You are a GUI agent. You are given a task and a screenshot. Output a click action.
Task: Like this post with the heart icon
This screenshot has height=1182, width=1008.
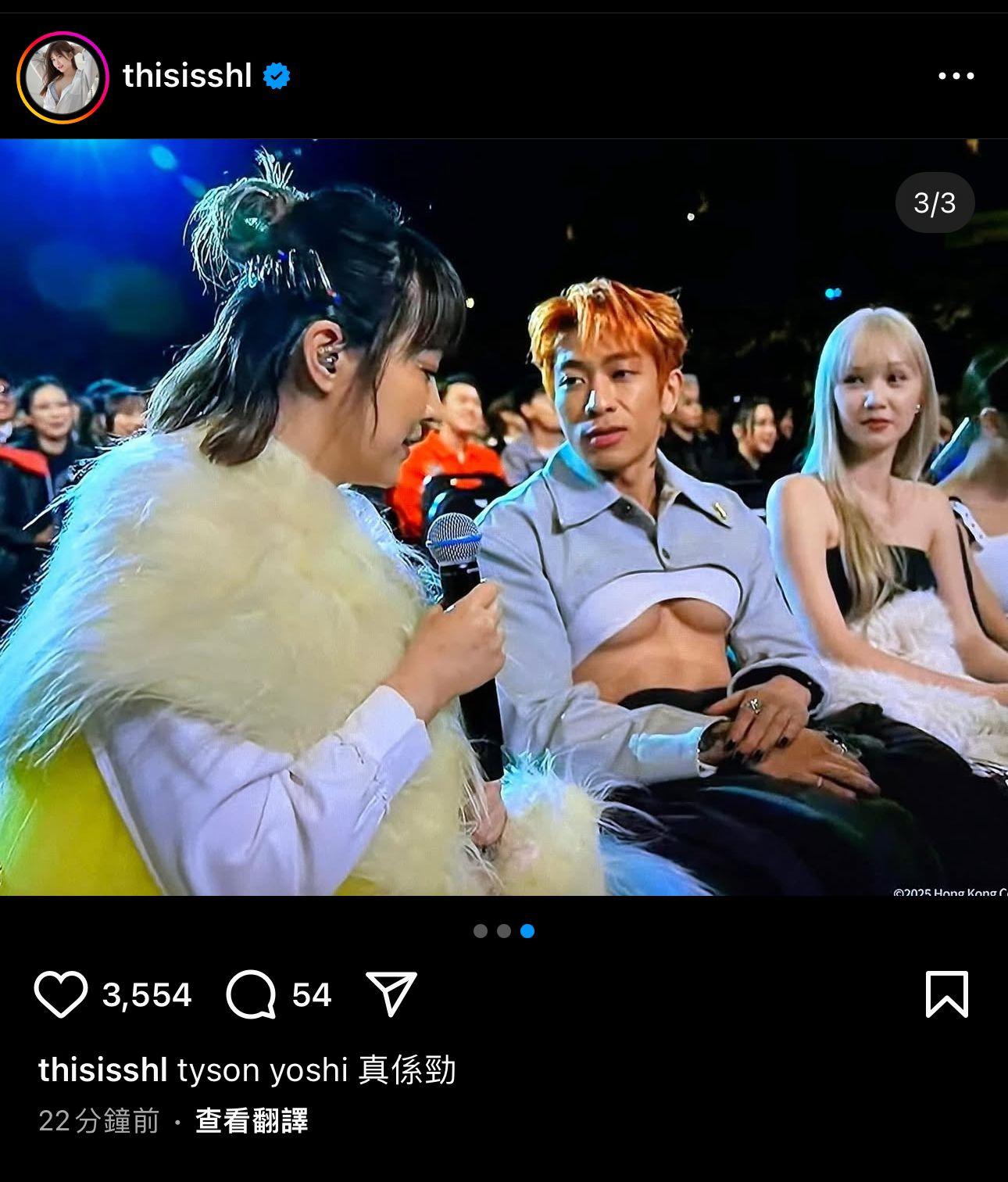pyautogui.click(x=61, y=994)
